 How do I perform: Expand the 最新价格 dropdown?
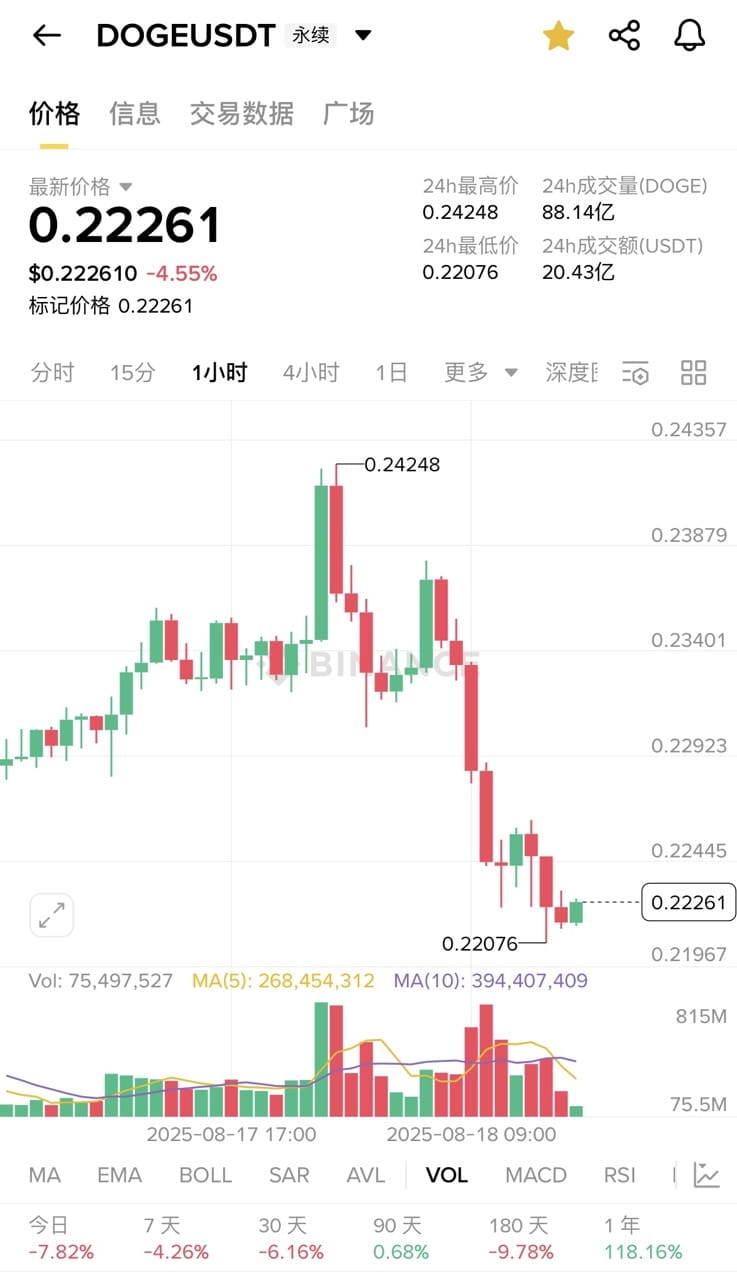click(x=125, y=187)
